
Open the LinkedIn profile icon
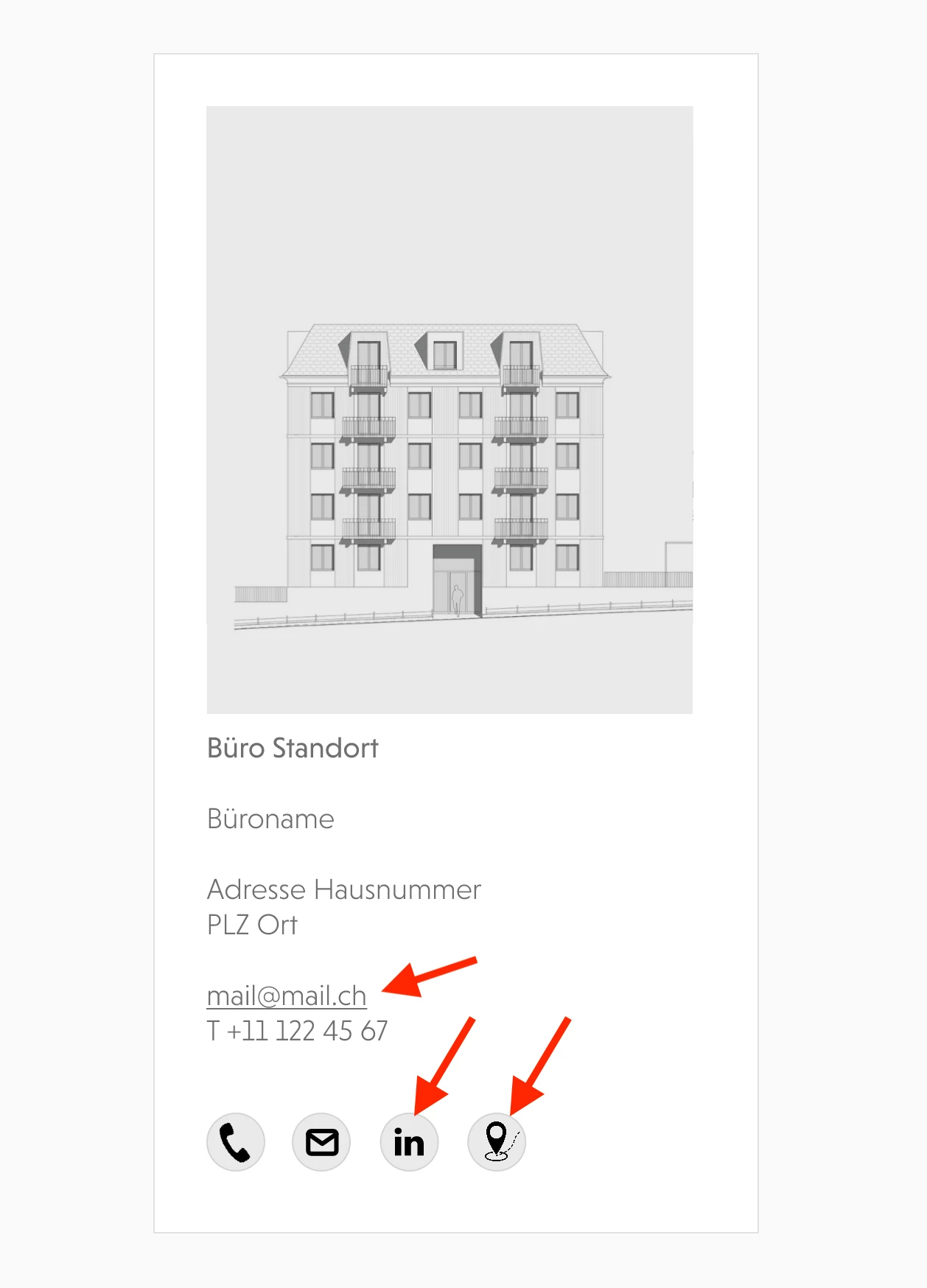tap(409, 1142)
